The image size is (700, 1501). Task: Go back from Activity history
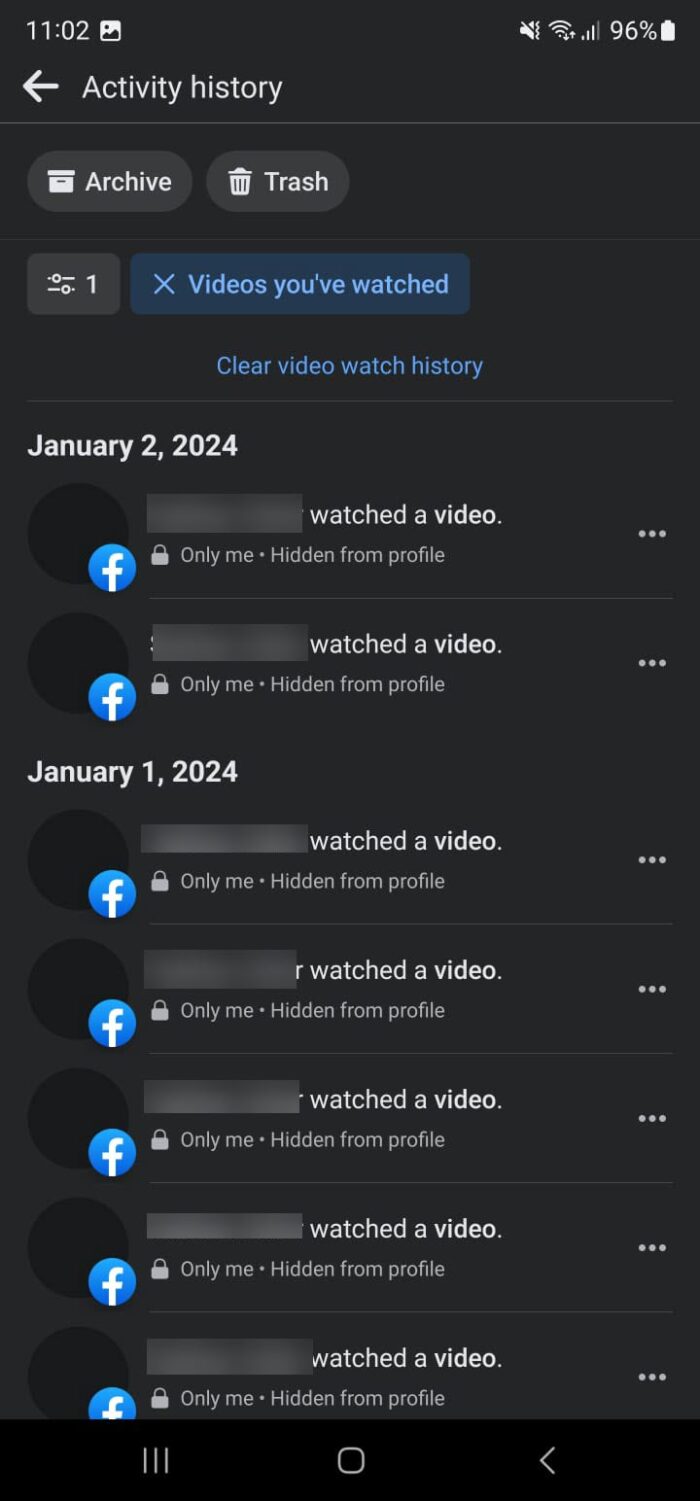[x=41, y=87]
